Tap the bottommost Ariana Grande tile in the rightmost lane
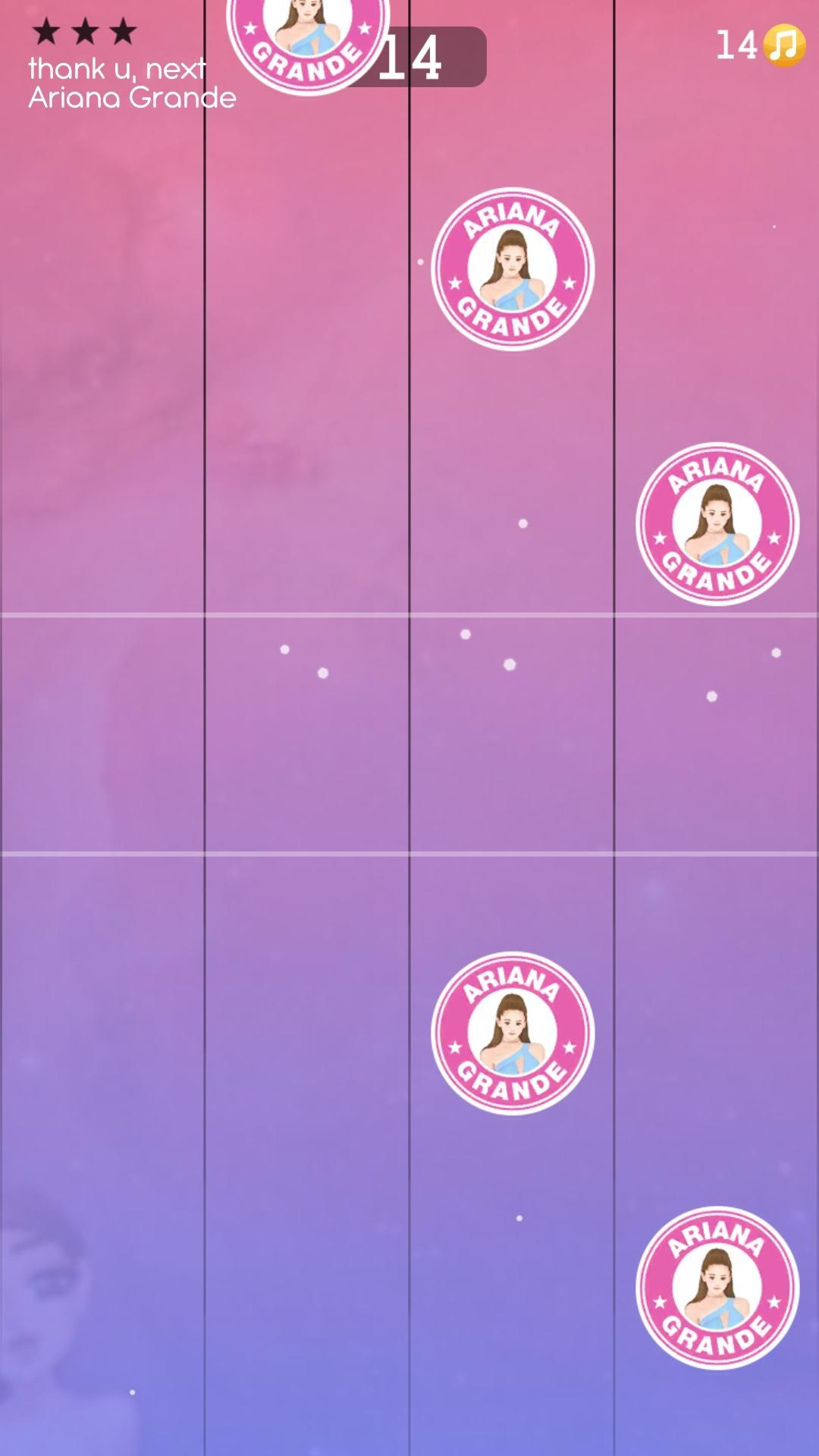Viewport: 819px width, 1456px height. (x=717, y=1287)
